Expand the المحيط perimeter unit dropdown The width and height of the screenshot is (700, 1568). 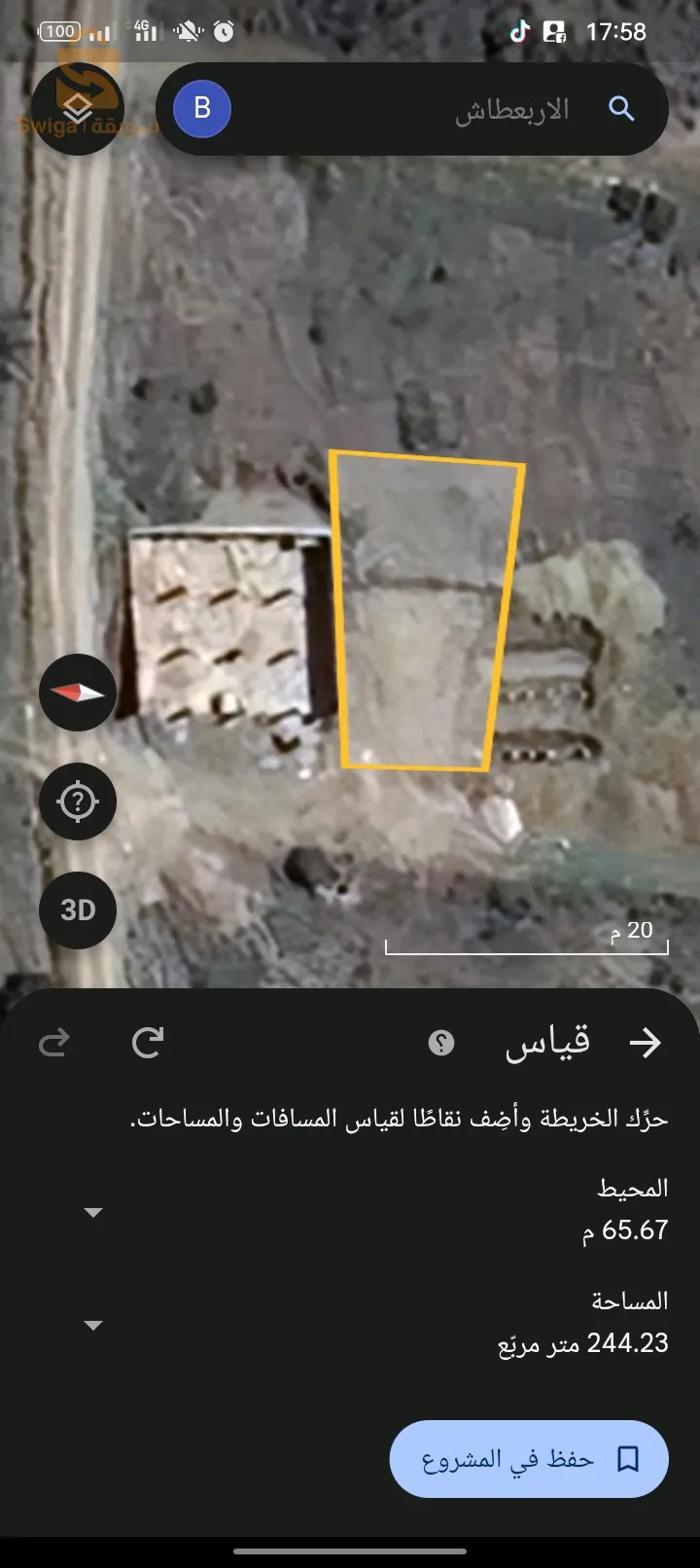pyautogui.click(x=93, y=1213)
